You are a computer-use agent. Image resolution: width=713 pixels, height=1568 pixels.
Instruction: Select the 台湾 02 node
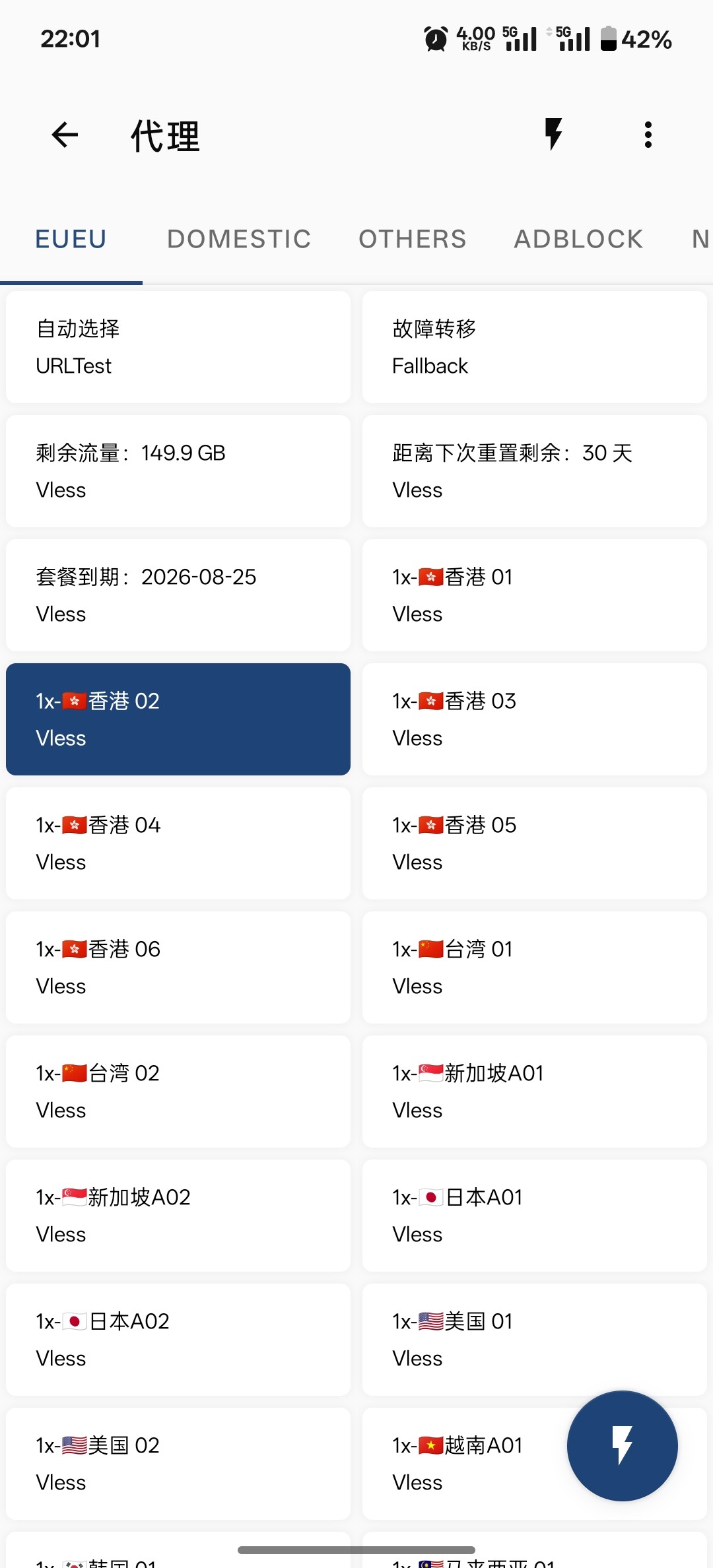click(x=178, y=1092)
